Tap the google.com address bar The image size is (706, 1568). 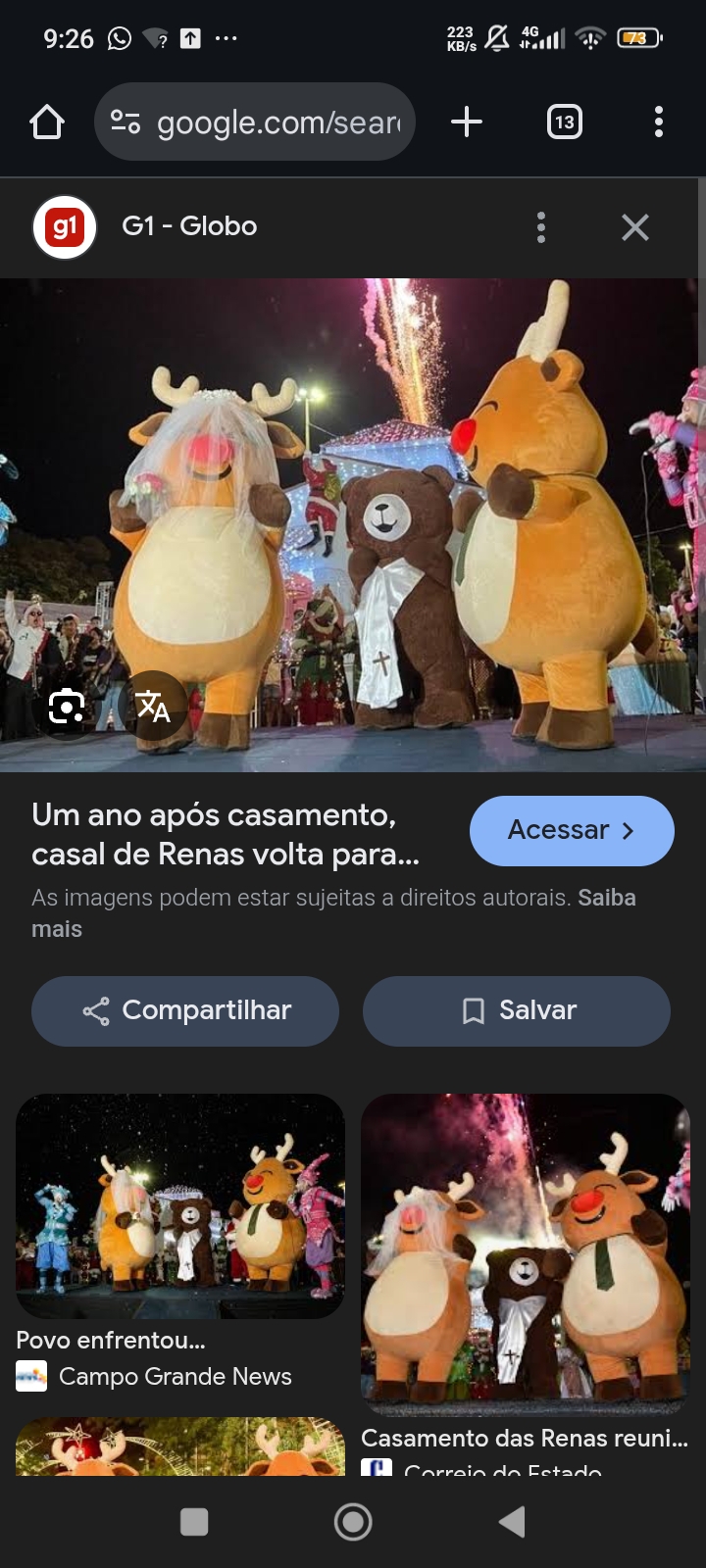coord(255,122)
